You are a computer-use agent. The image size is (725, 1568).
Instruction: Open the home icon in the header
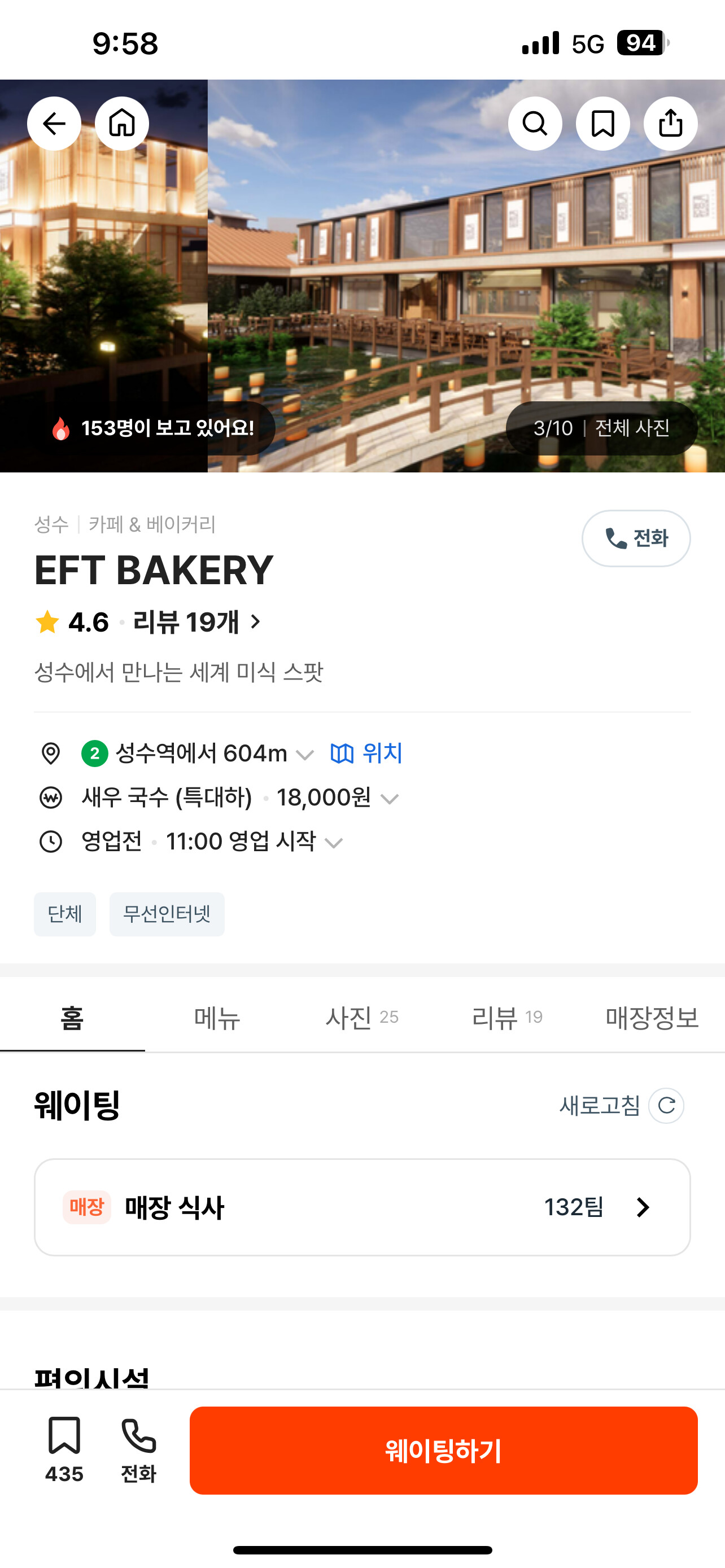click(122, 124)
